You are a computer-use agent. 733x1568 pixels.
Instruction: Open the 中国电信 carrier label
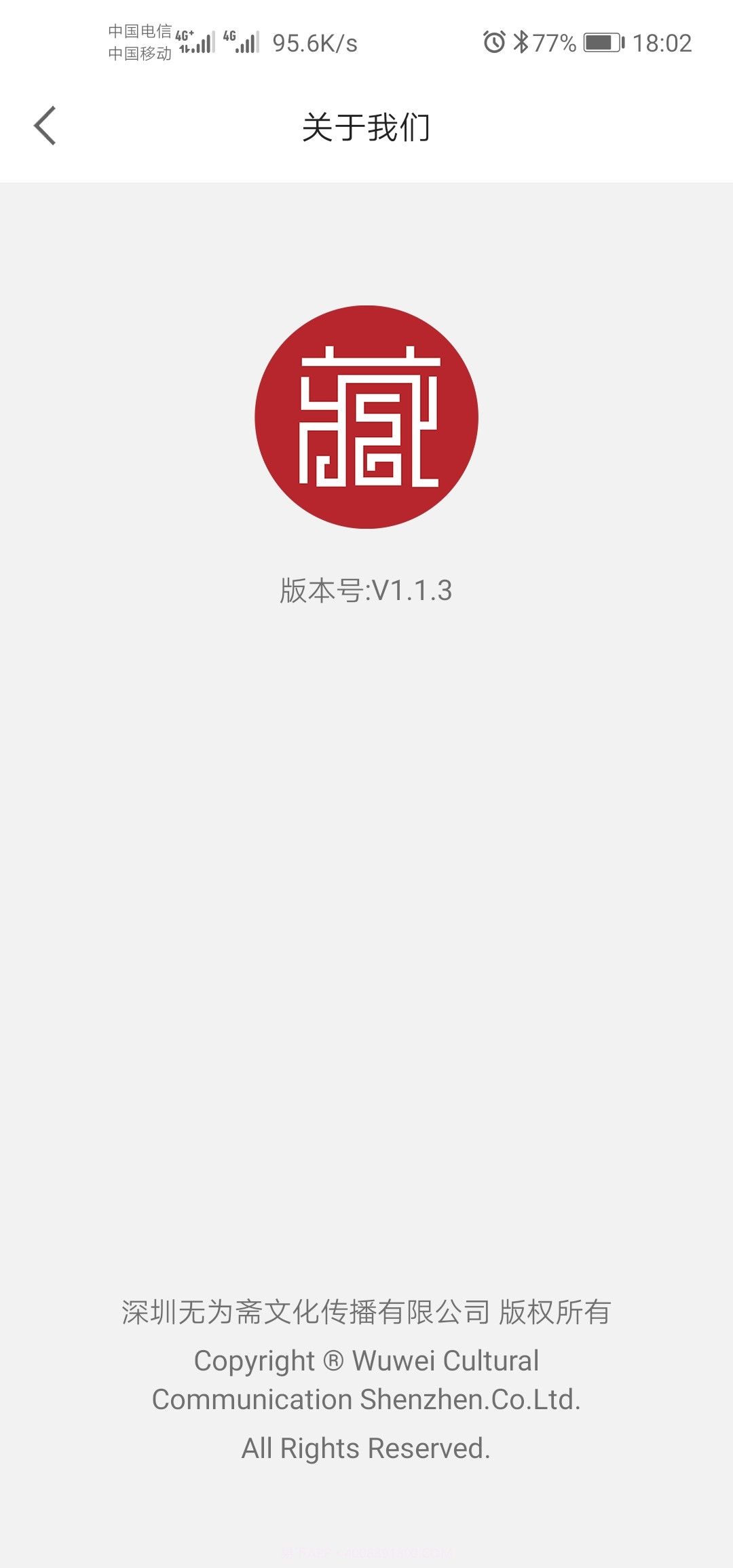(x=140, y=31)
